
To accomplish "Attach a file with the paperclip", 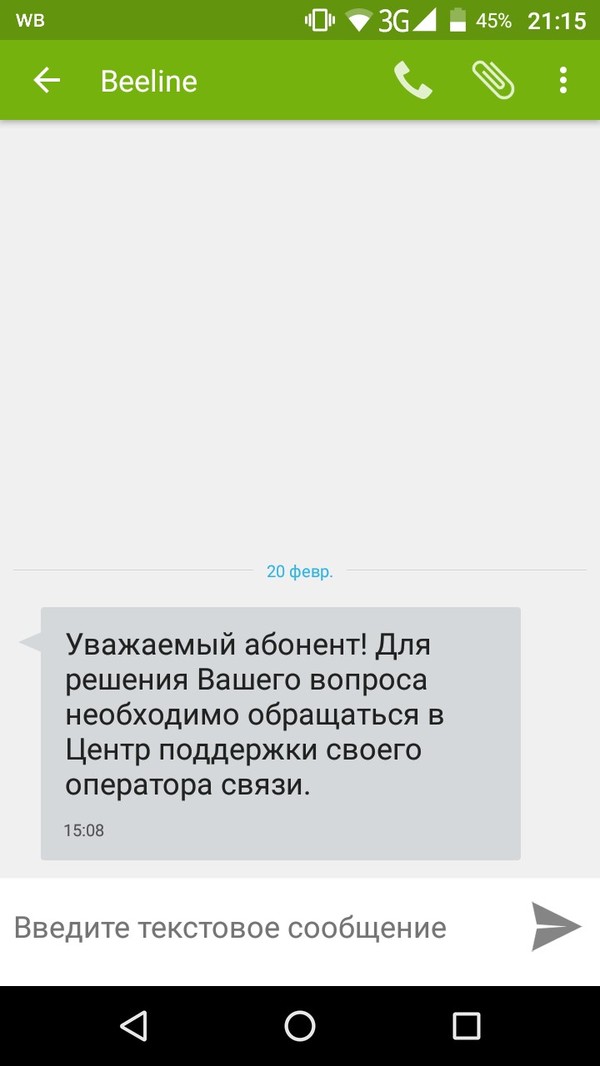I will (x=492, y=81).
